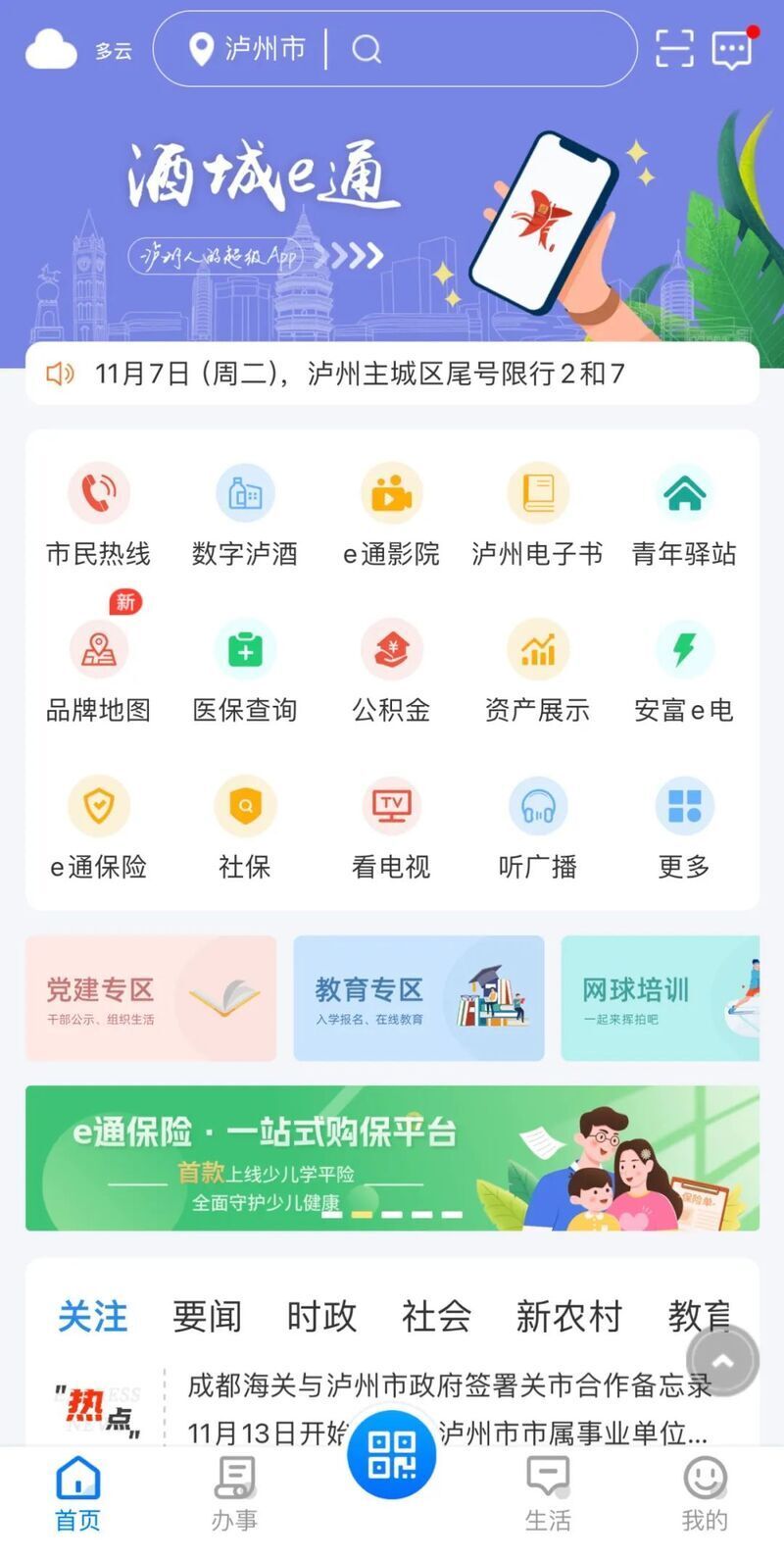Open 市民热线 service
This screenshot has height=1559, width=784.
point(98,515)
